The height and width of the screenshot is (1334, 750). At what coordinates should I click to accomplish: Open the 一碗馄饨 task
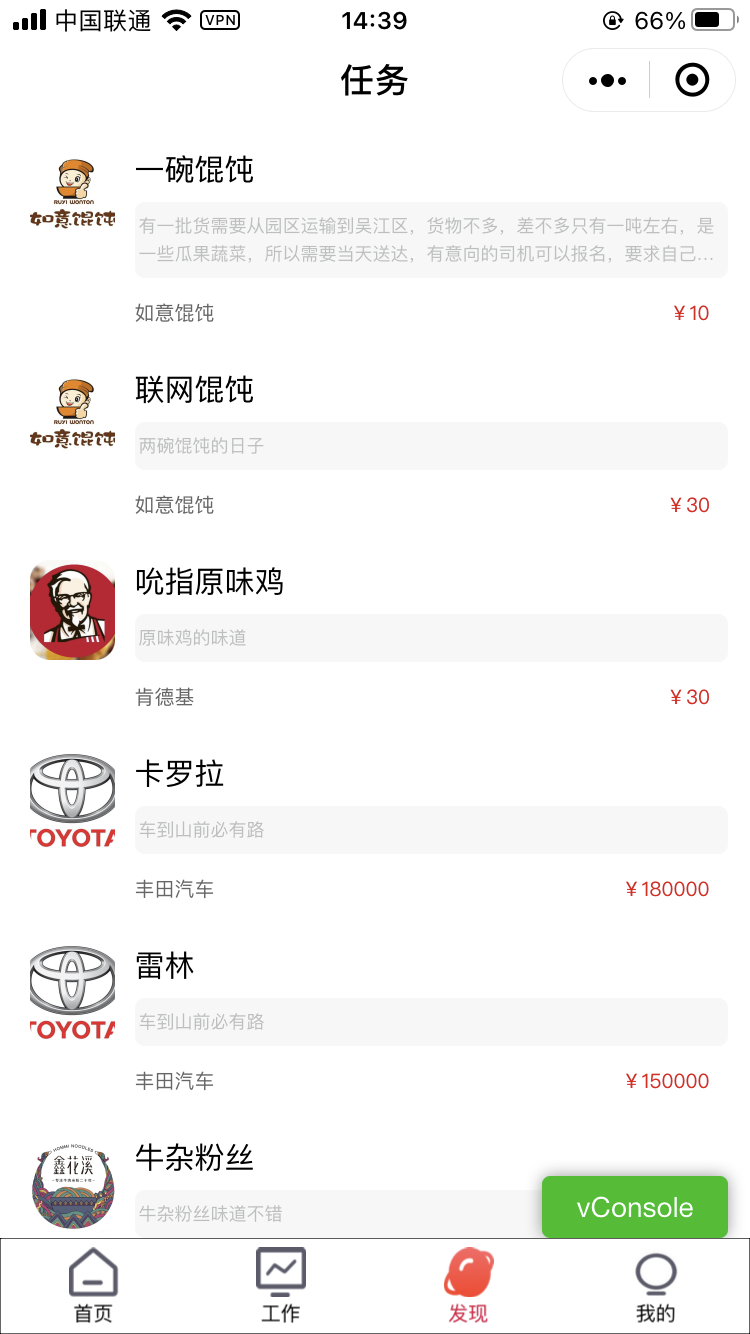tap(375, 239)
